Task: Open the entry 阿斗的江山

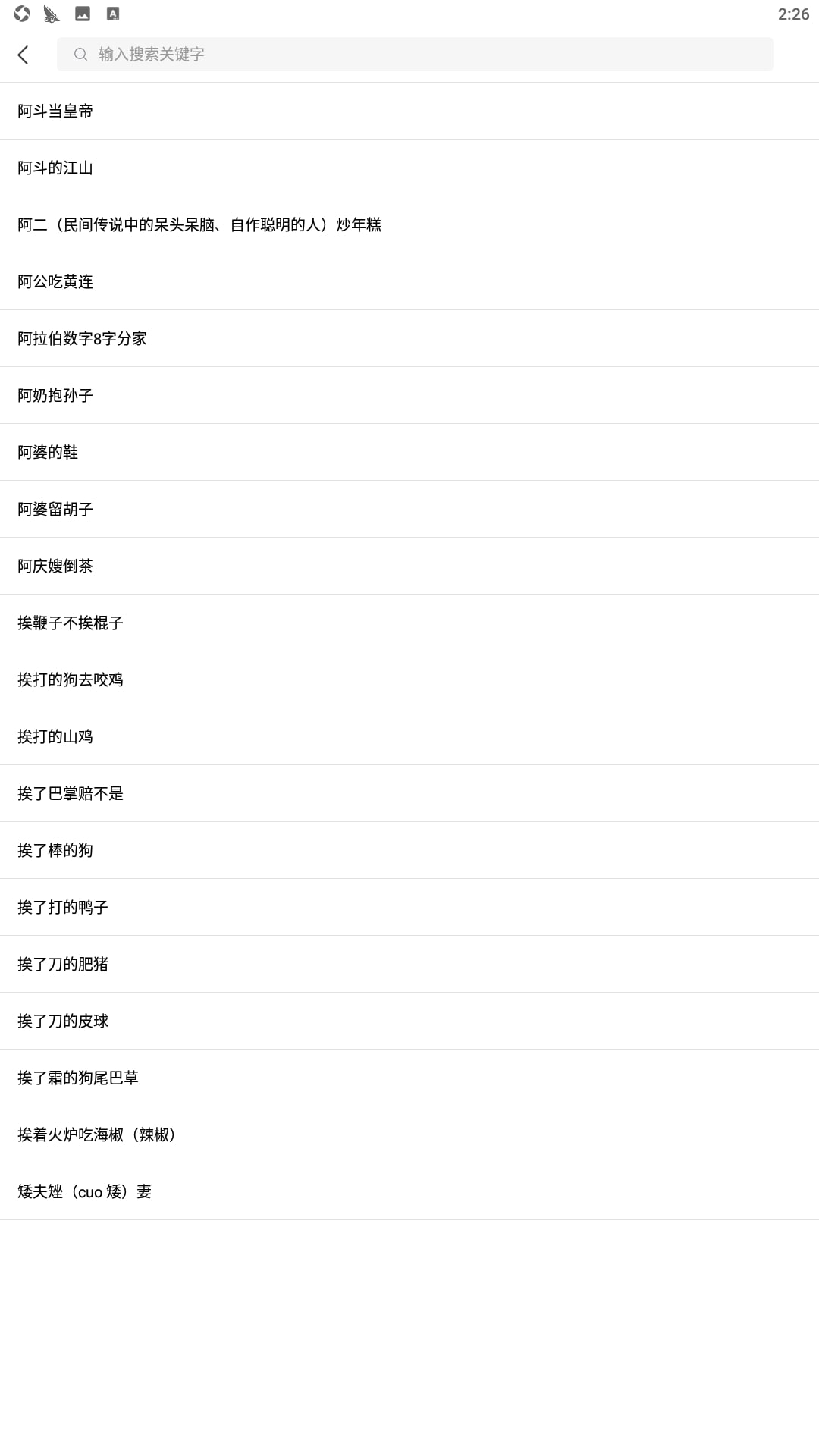Action: coord(56,168)
